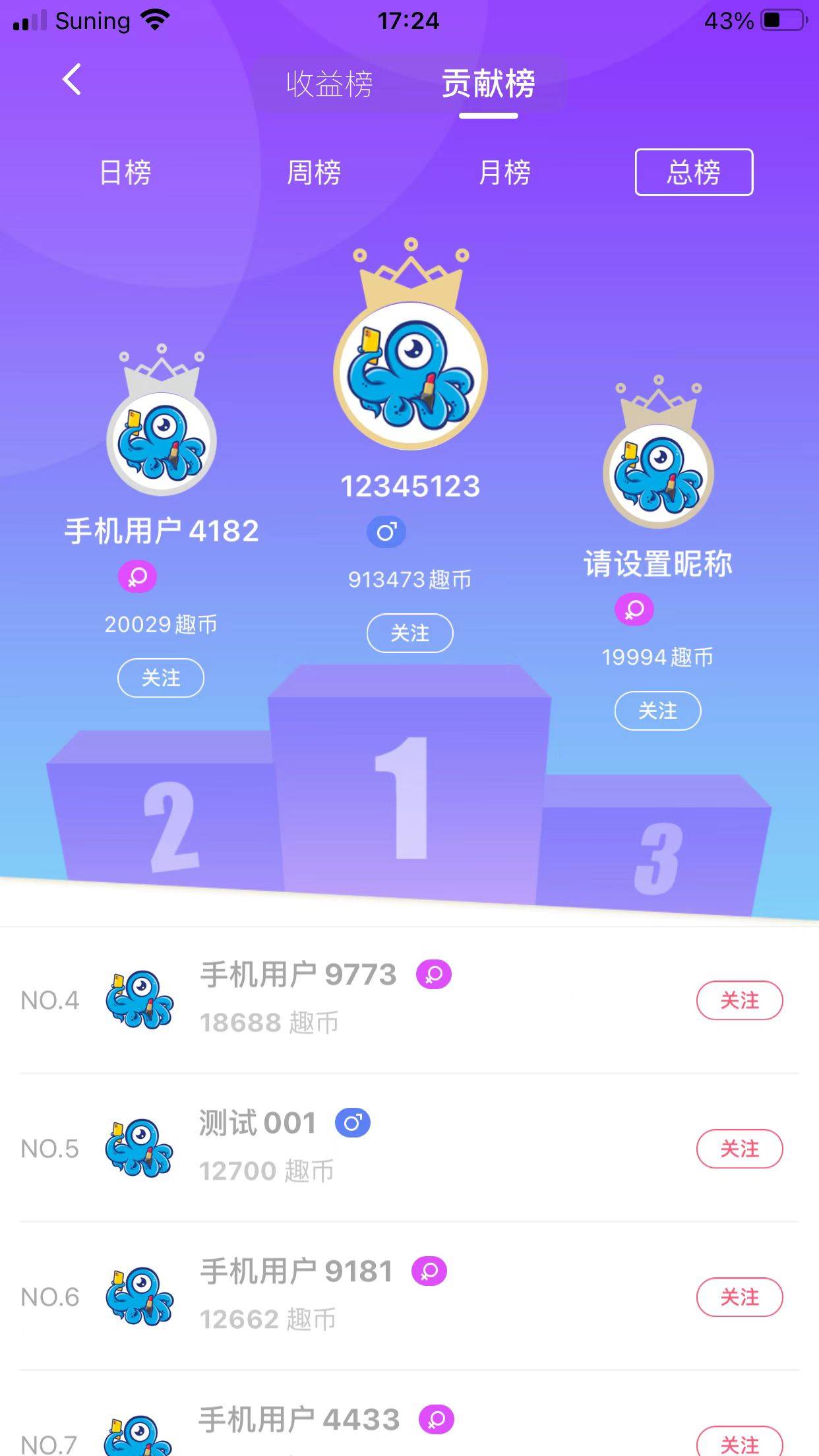819x1456 pixels.
Task: Click the male gender icon beside 测试001
Action: [x=351, y=1121]
